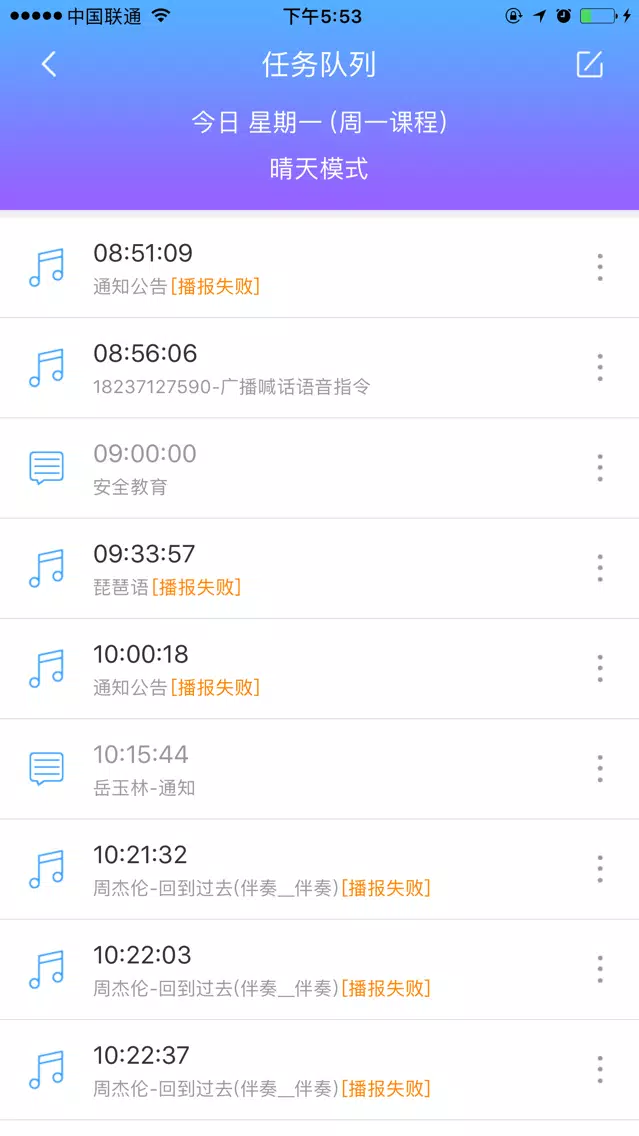Open the more options for the 10:21:32 task

pyautogui.click(x=600, y=869)
